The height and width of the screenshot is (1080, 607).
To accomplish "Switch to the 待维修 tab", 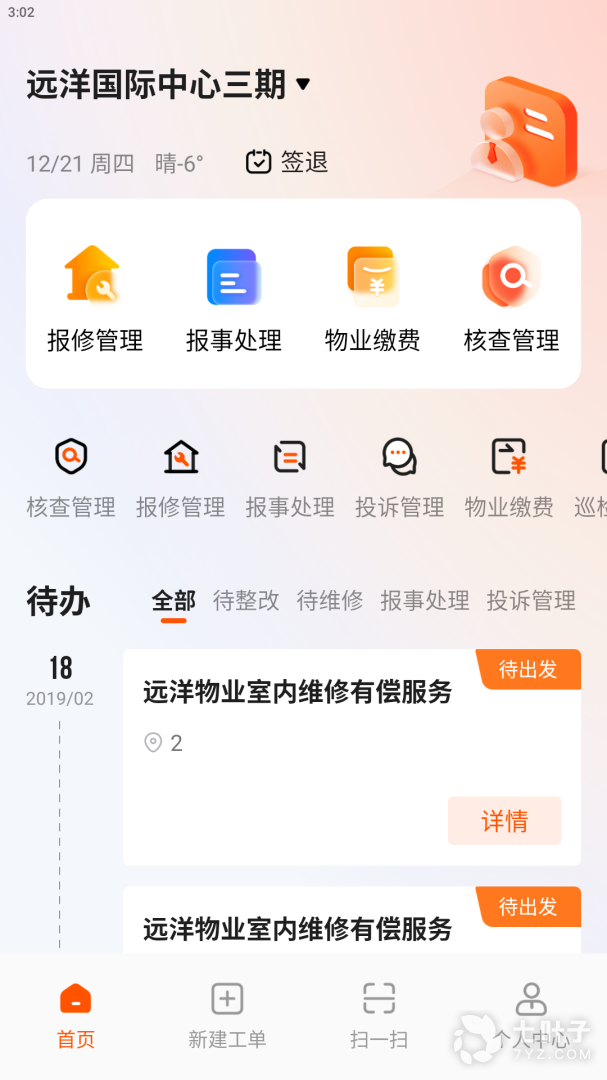I will pyautogui.click(x=329, y=601).
